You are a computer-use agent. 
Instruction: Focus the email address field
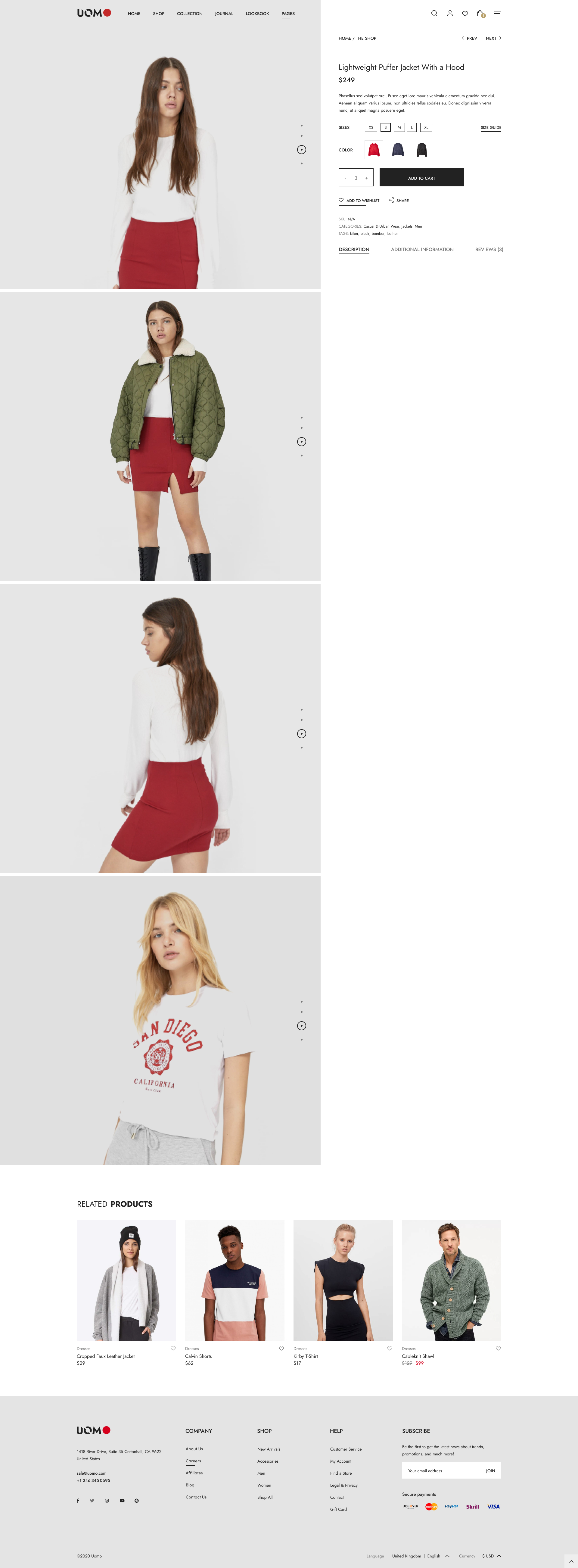tap(441, 1471)
